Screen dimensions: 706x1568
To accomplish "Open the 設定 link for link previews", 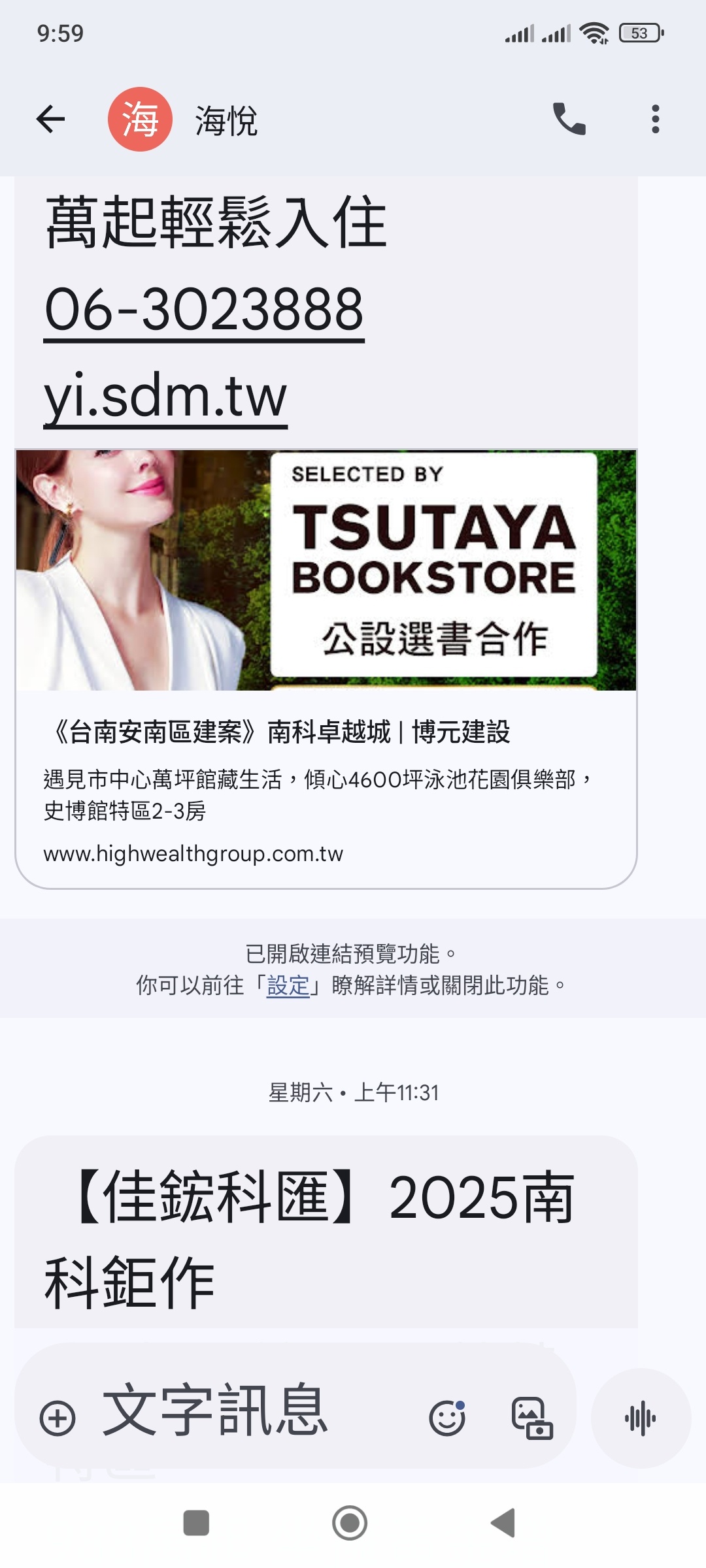I will click(288, 985).
